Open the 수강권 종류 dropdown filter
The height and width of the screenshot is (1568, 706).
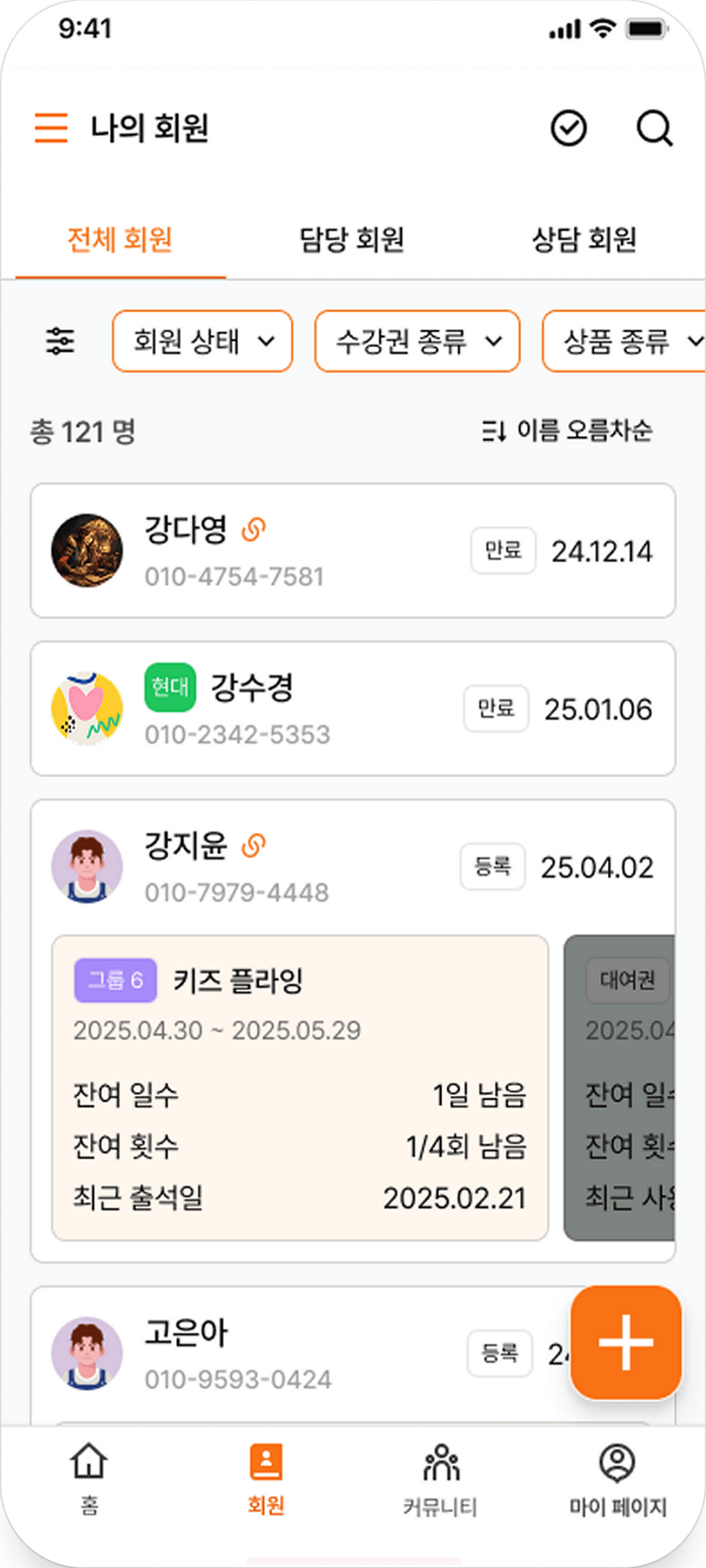(418, 341)
